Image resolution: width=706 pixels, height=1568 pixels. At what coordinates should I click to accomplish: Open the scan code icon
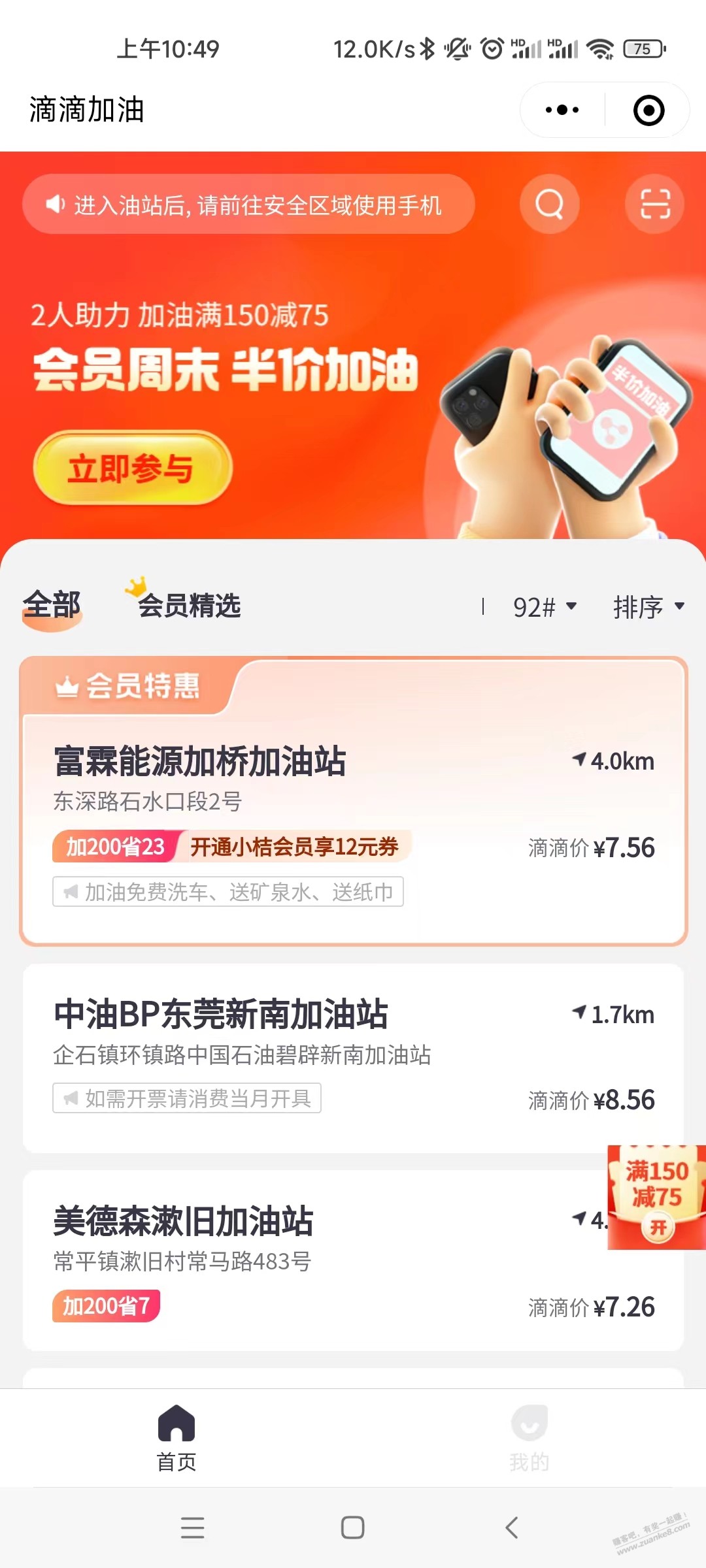655,204
